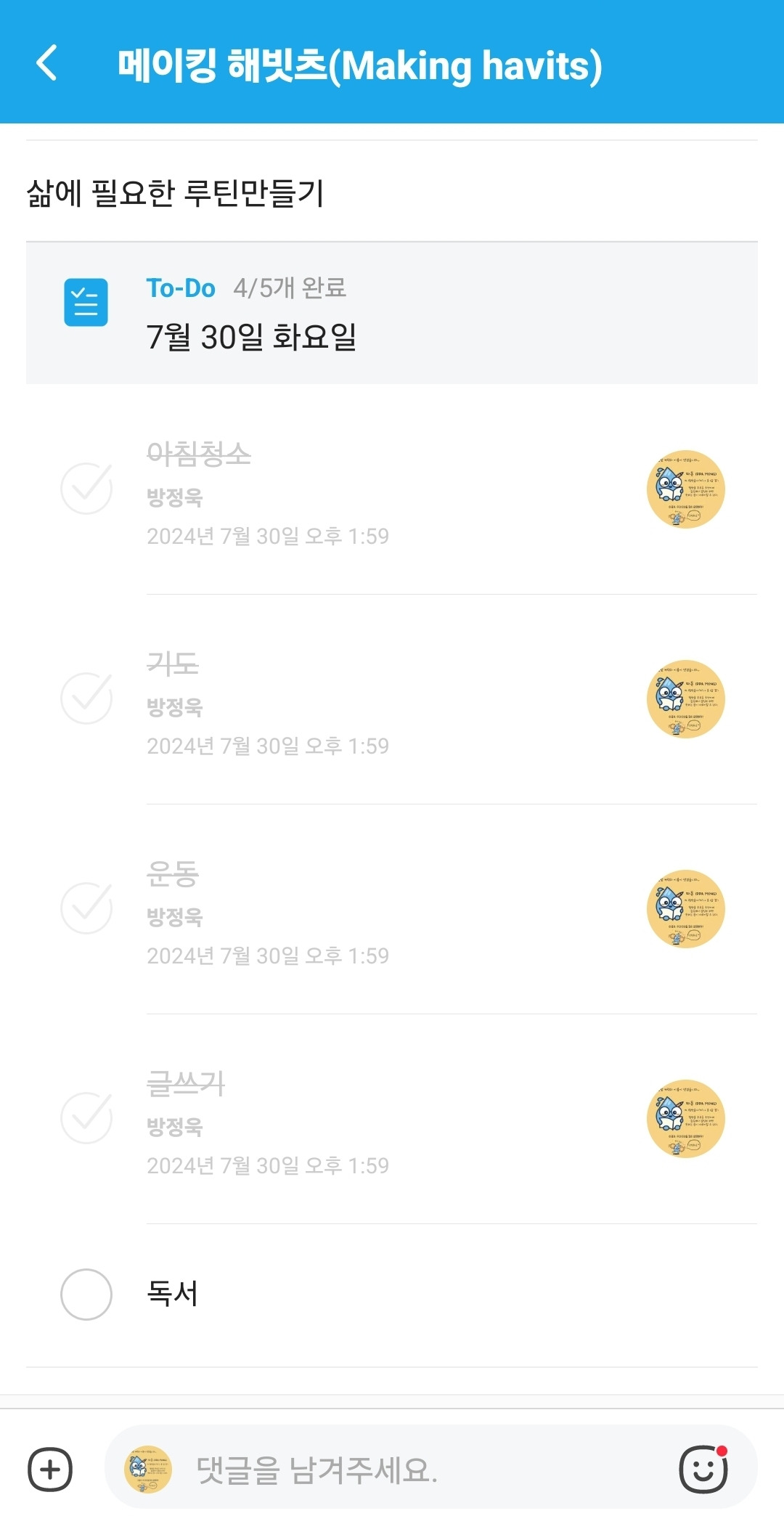
Task: Uncheck the 아침청소 to-do item
Action: point(86,489)
